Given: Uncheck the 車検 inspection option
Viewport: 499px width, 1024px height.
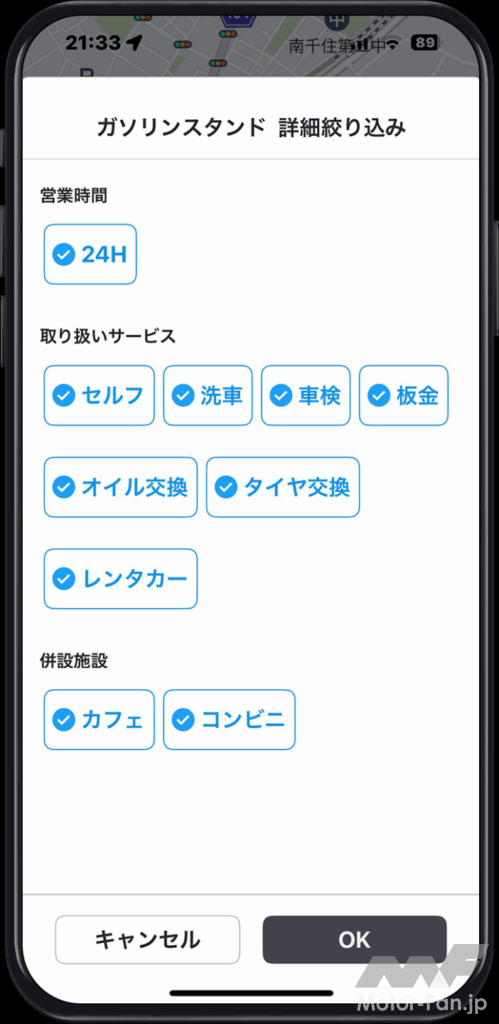Looking at the screenshot, I should point(306,396).
